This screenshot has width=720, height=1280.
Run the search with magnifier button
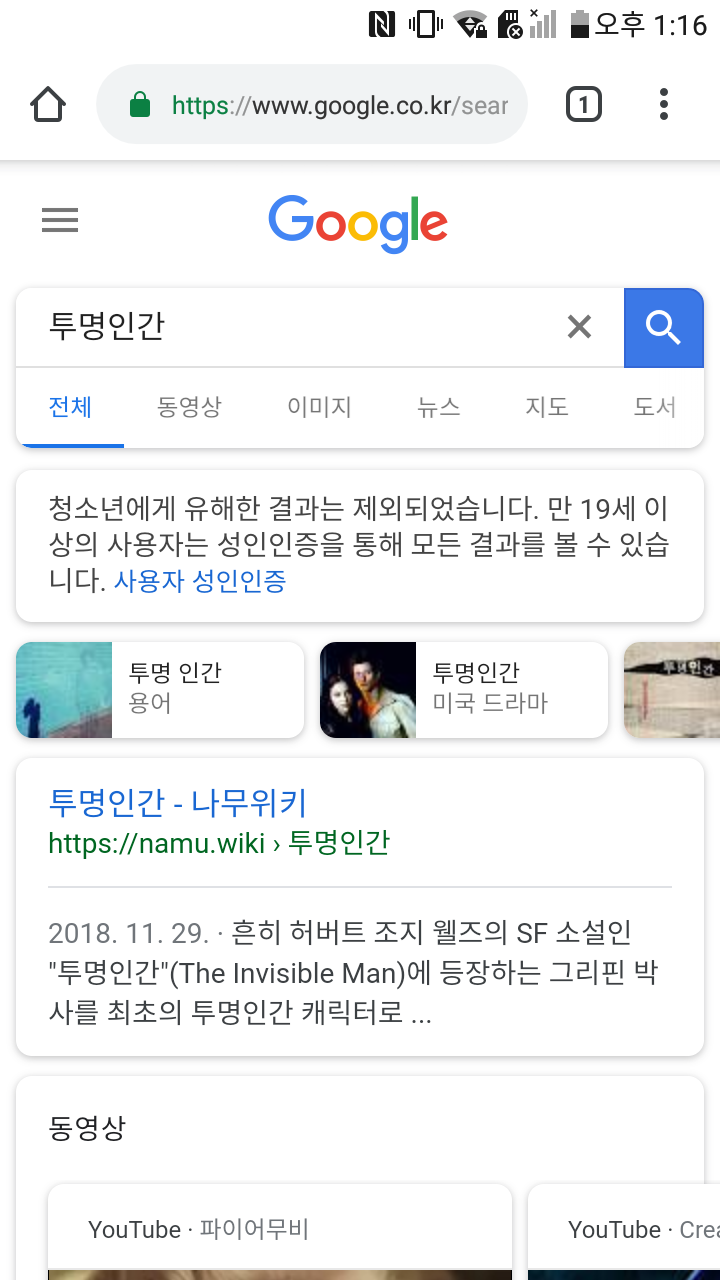(663, 327)
